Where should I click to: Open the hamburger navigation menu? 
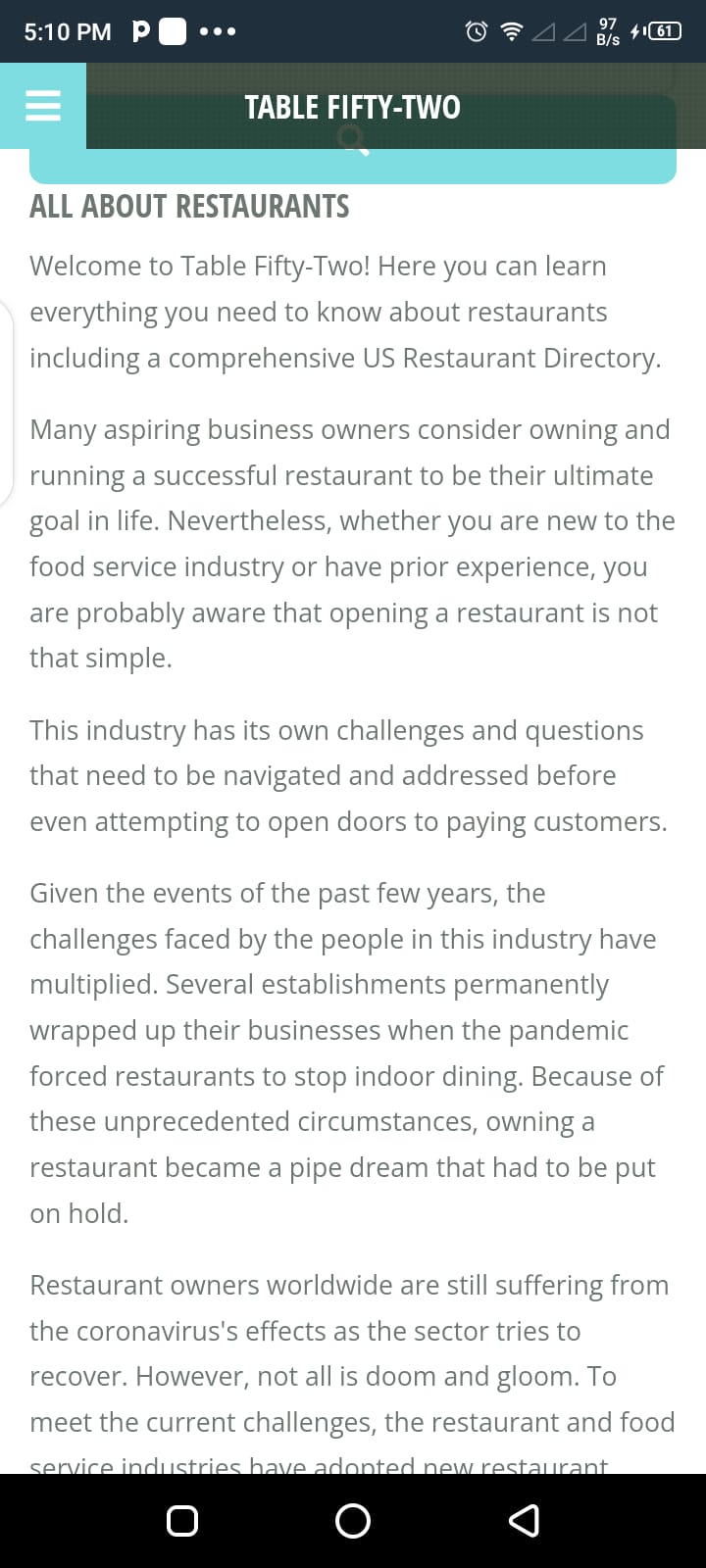pyautogui.click(x=42, y=106)
